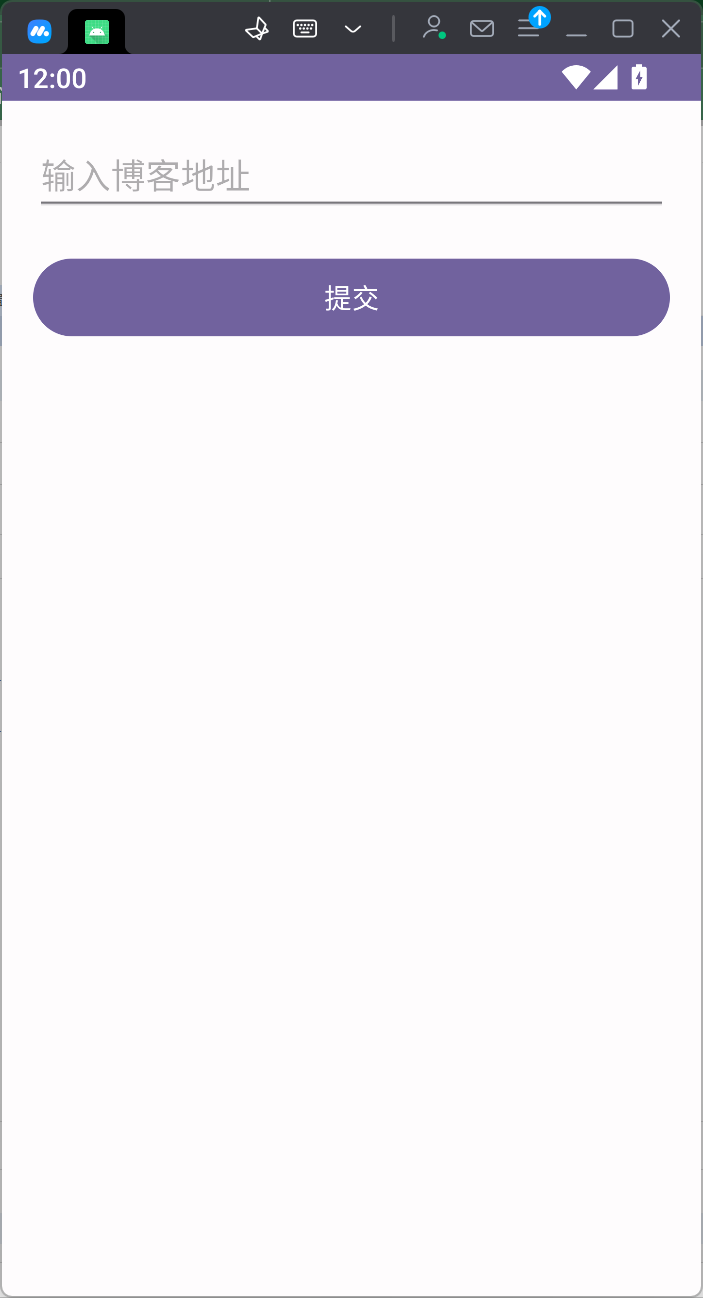This screenshot has height=1298, width=703.
Task: Focus the 输入博客地址 text field
Action: coord(350,177)
